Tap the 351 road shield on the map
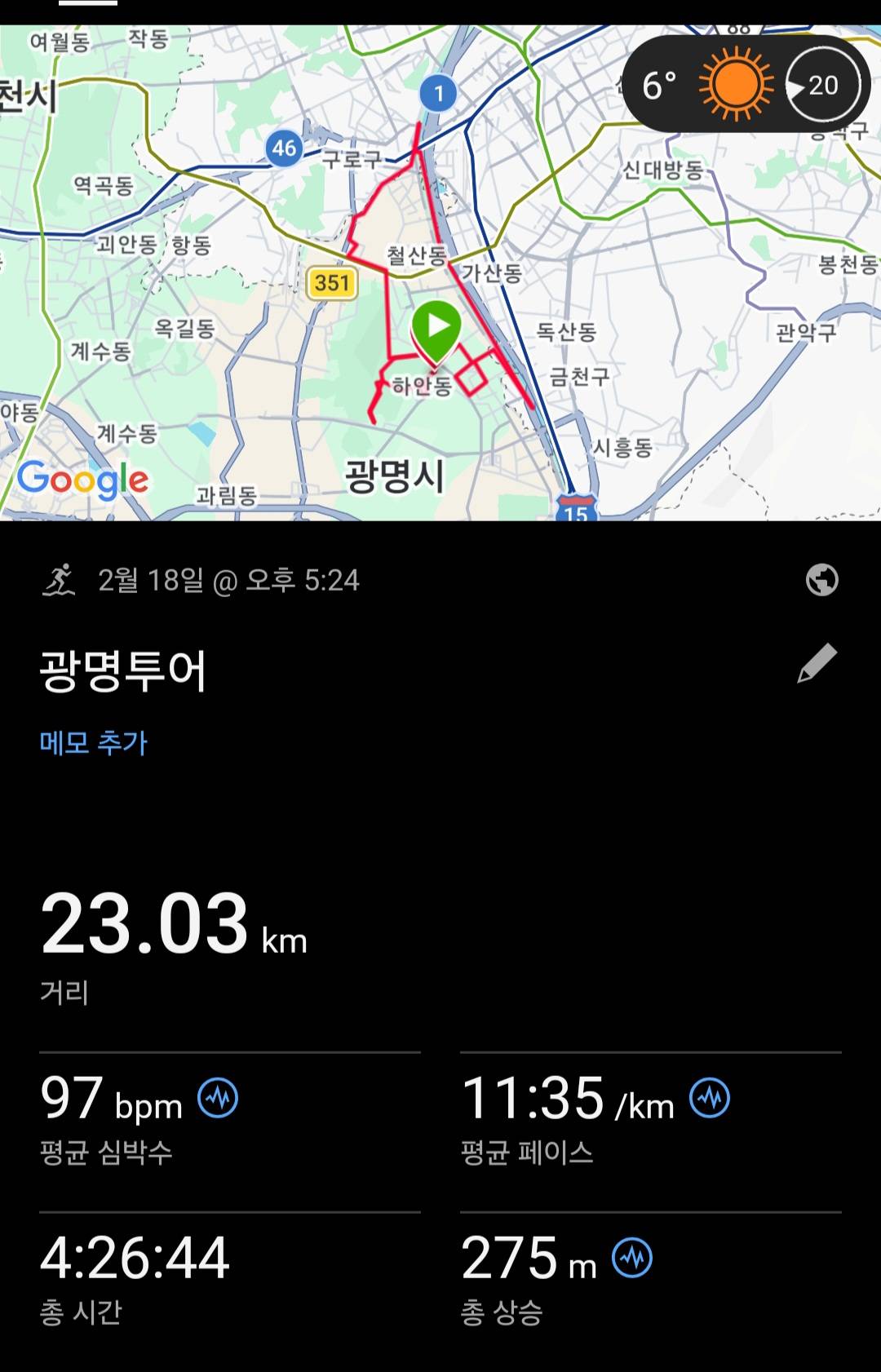Image resolution: width=881 pixels, height=1372 pixels. (333, 285)
